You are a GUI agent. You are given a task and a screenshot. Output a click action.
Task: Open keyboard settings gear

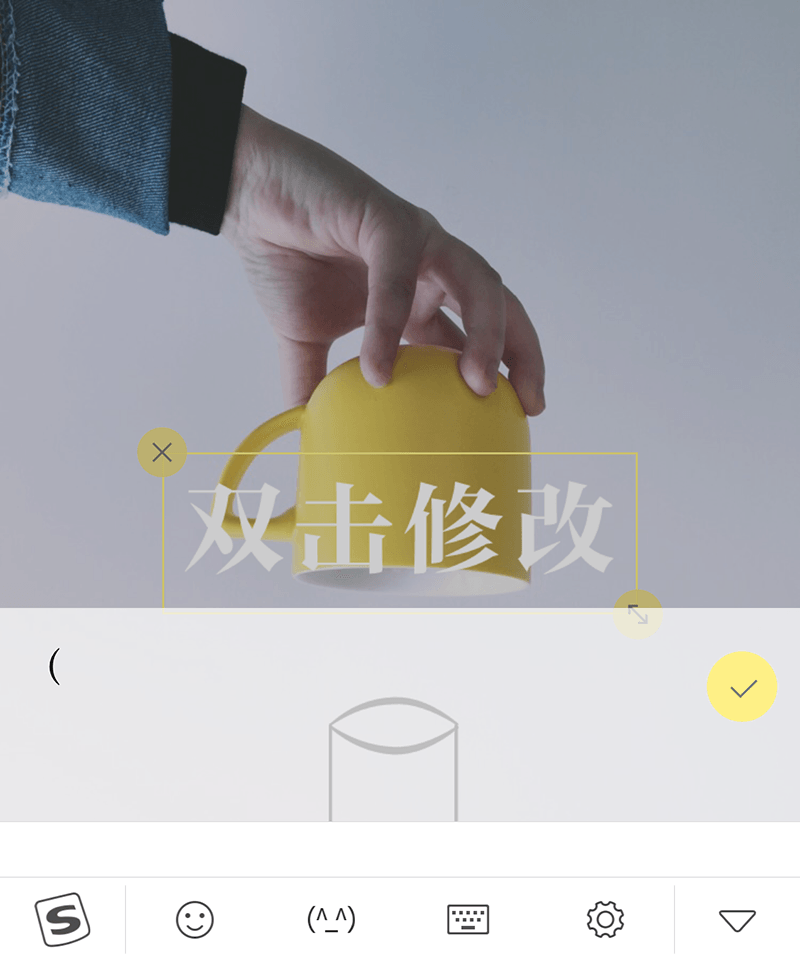pyautogui.click(x=605, y=919)
